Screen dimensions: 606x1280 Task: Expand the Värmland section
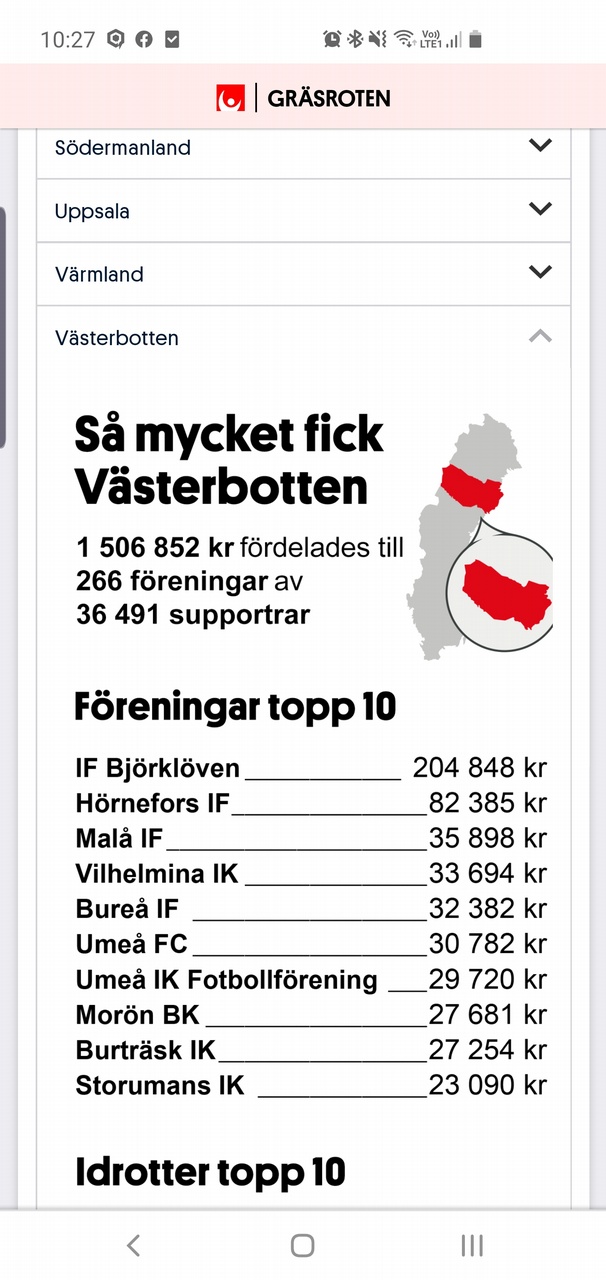pos(303,274)
